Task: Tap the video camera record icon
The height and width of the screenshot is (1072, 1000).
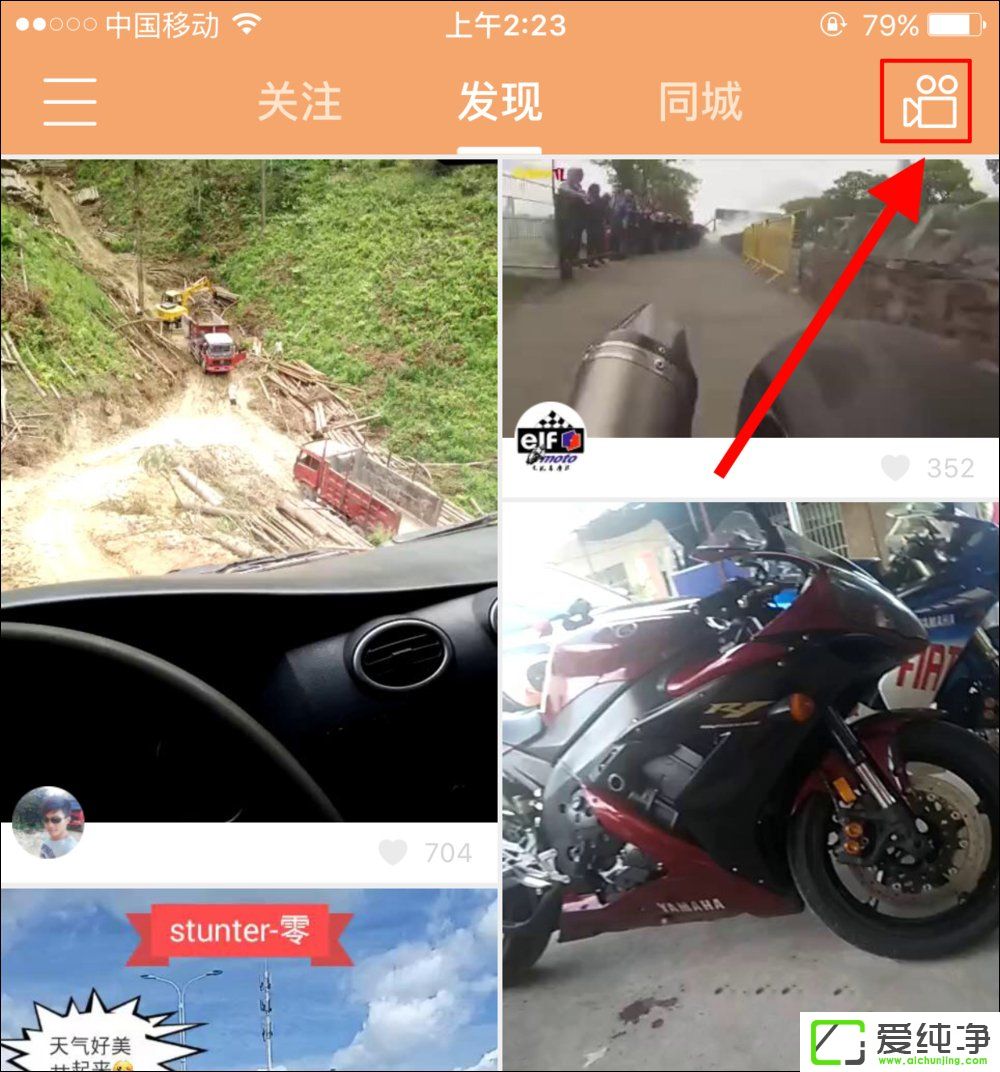Action: (927, 102)
